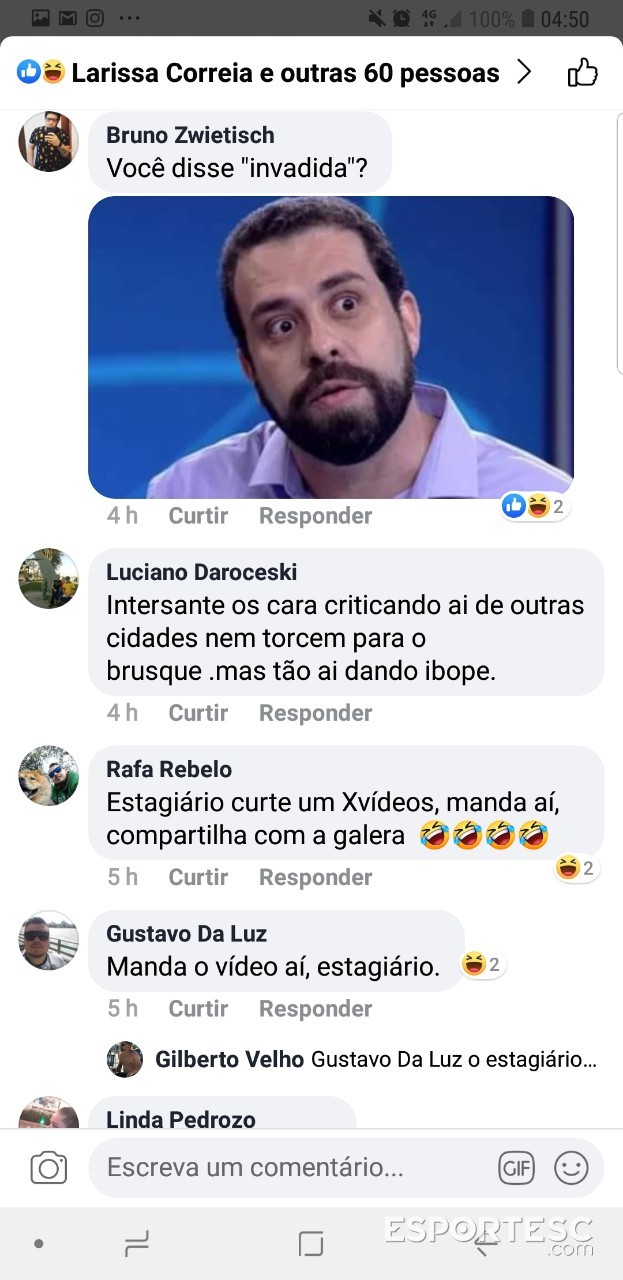Reply to Bruno Zwietisch's comment
The image size is (623, 1280).
coord(315,516)
